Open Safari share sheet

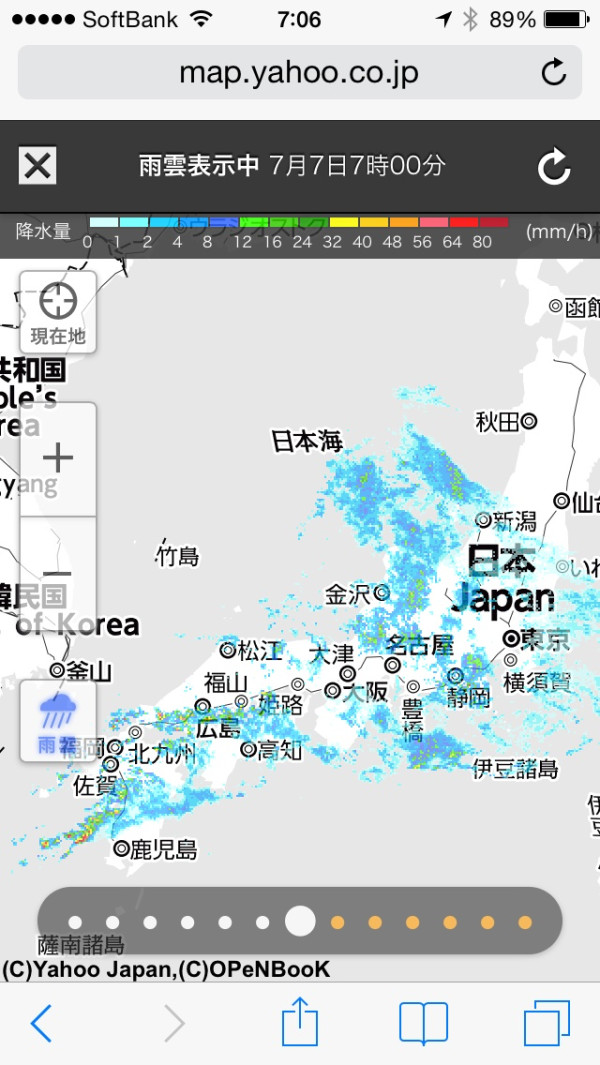coord(300,1021)
